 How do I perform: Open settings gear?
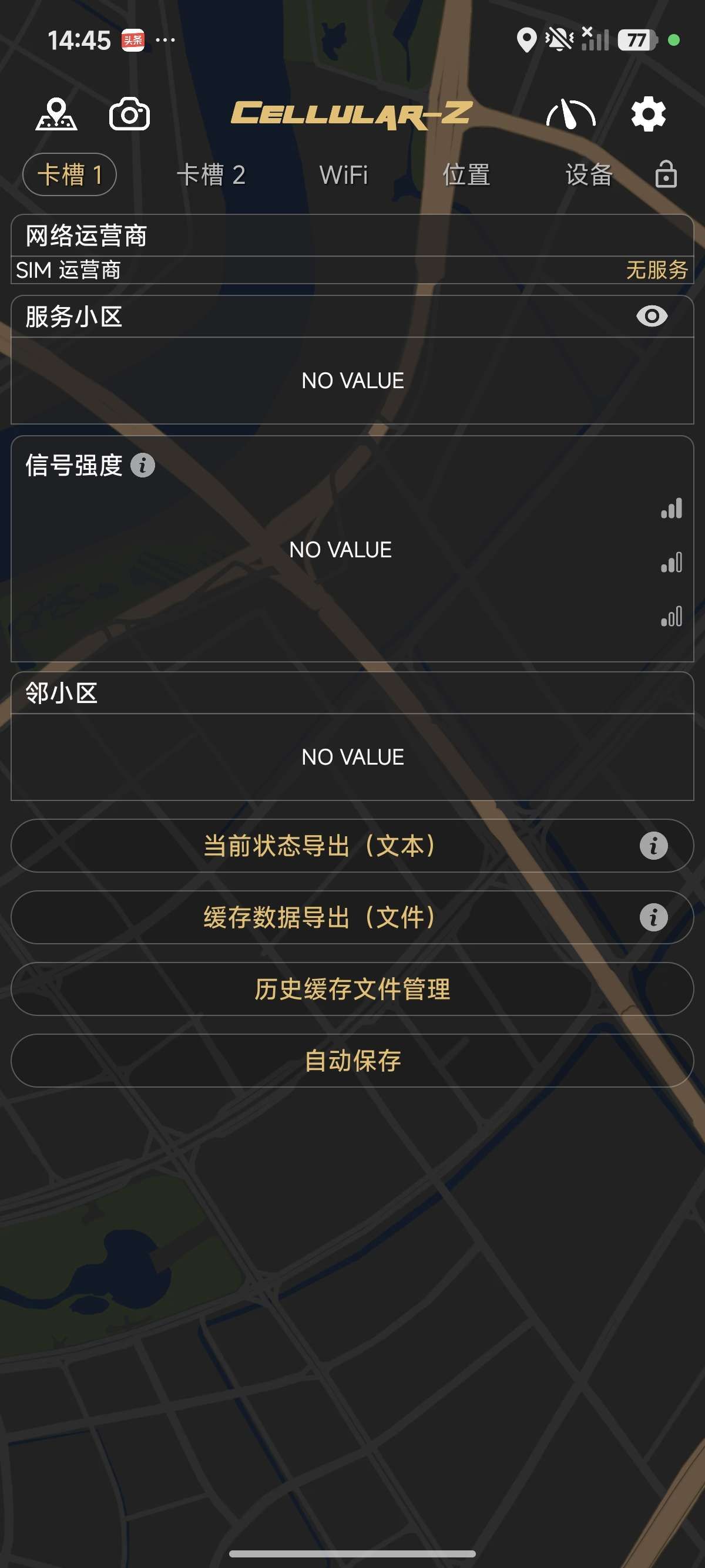click(x=648, y=114)
